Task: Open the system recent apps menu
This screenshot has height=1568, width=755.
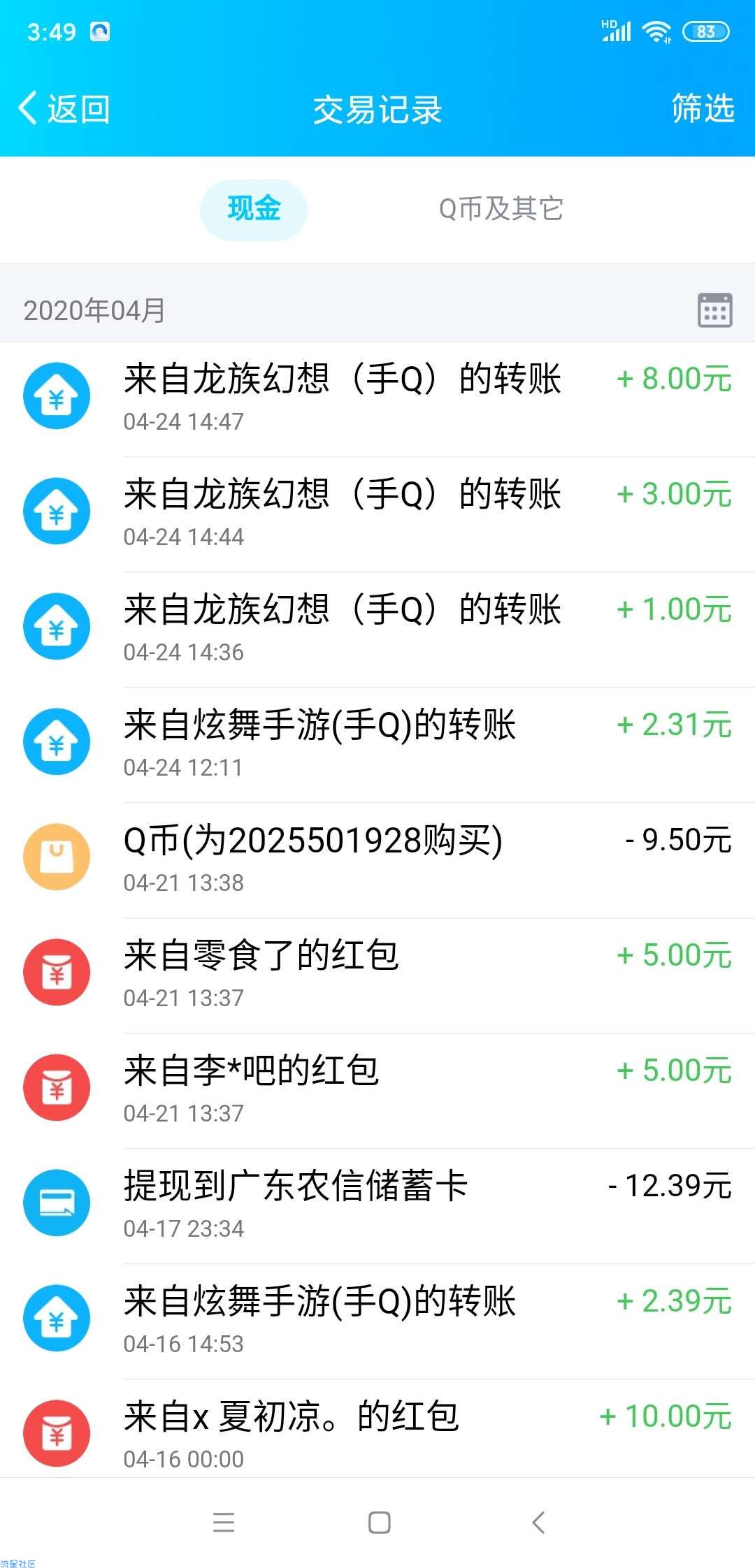Action: pos(224,1523)
